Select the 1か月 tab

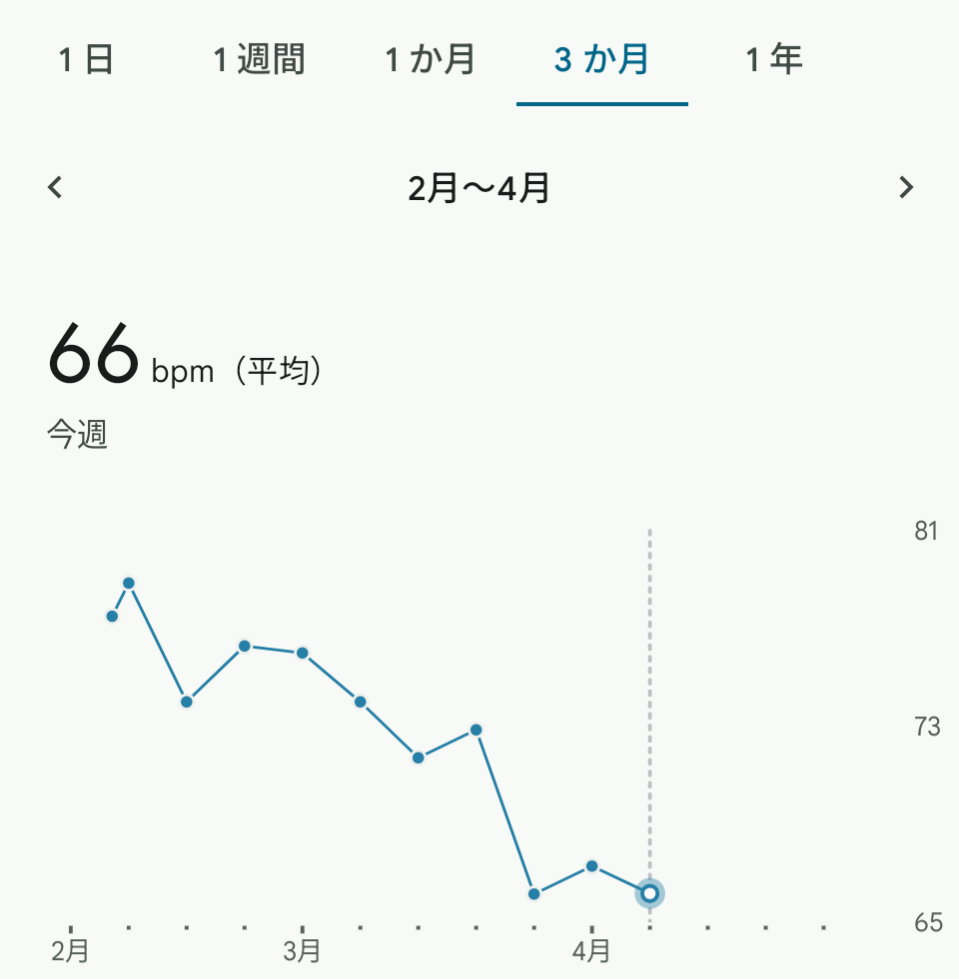[430, 60]
